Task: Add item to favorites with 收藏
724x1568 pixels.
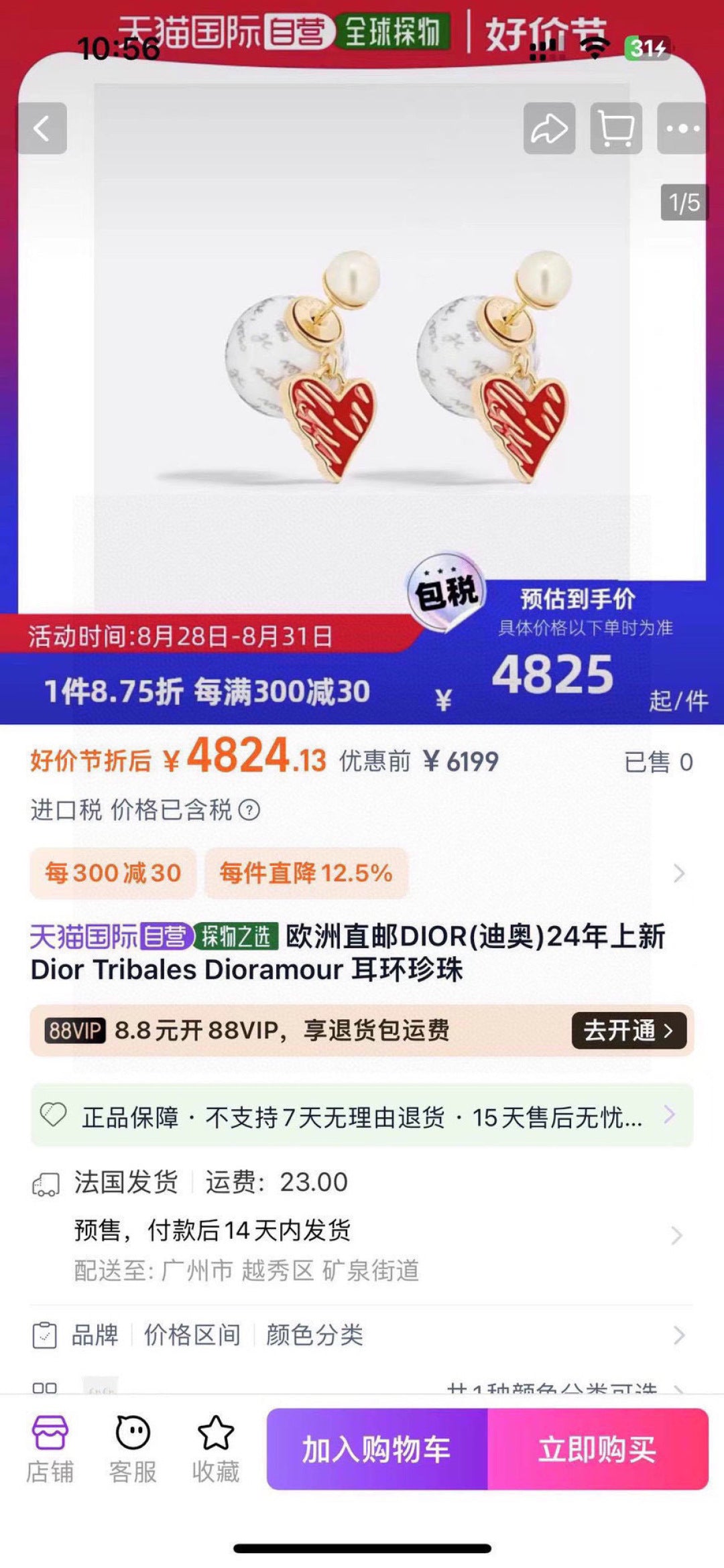Action: pyautogui.click(x=215, y=1449)
